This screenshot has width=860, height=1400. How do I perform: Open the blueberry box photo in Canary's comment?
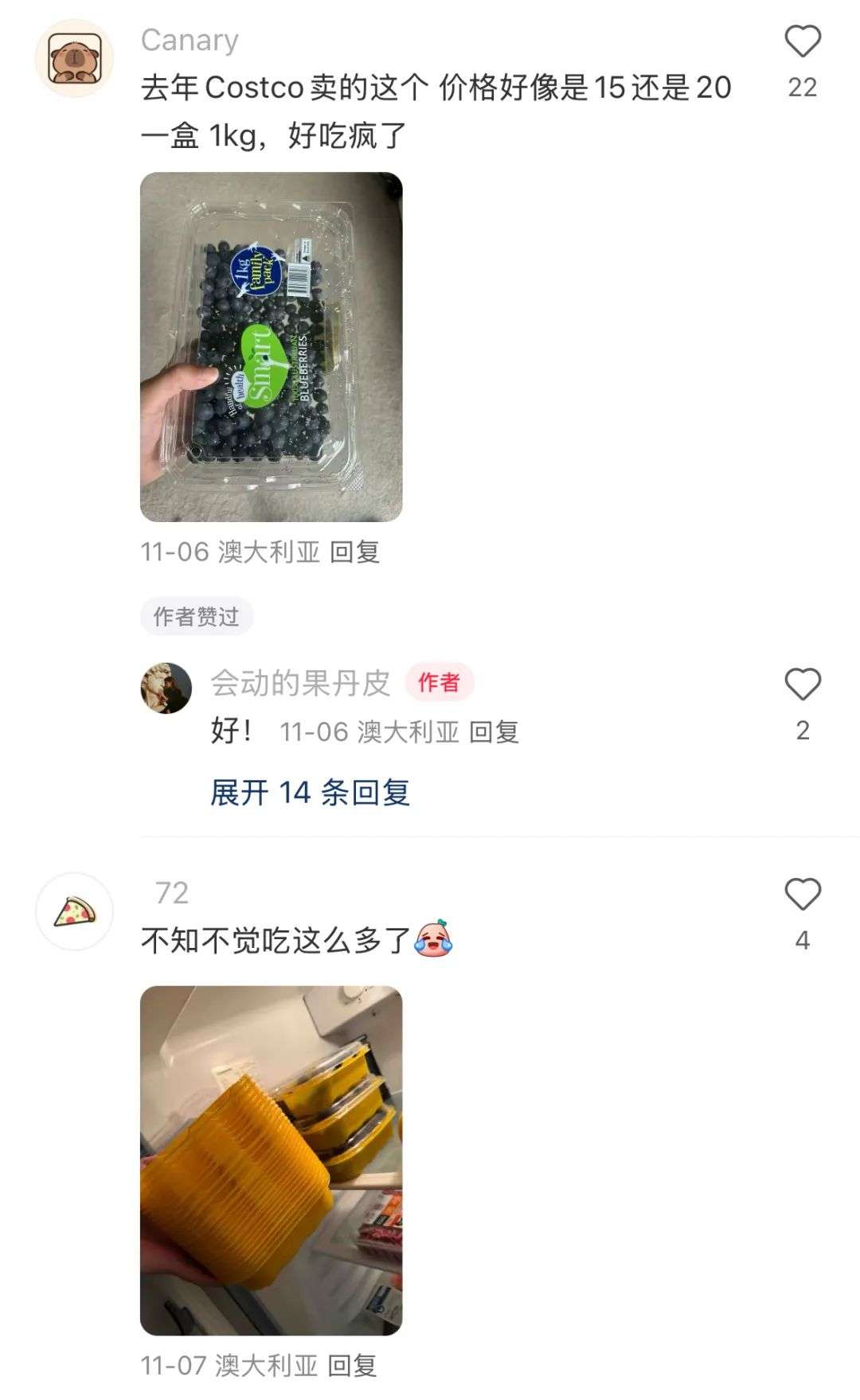pyautogui.click(x=271, y=347)
